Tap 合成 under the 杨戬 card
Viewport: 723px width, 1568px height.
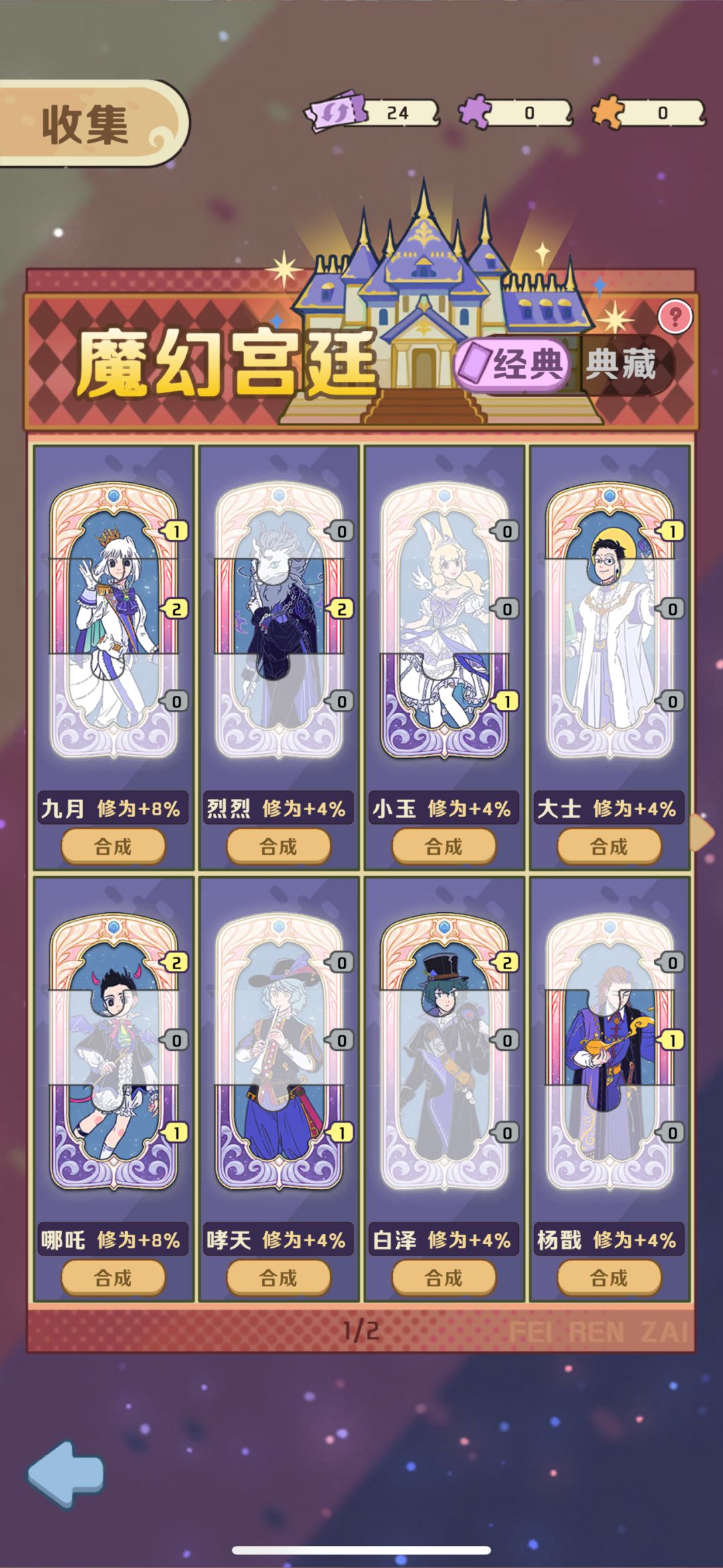[609, 1278]
